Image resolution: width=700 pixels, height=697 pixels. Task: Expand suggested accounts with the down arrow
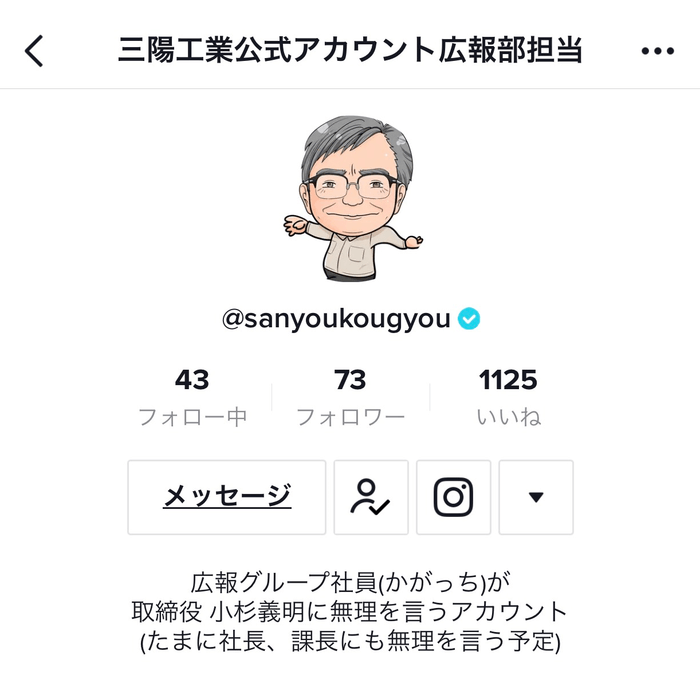(x=536, y=497)
